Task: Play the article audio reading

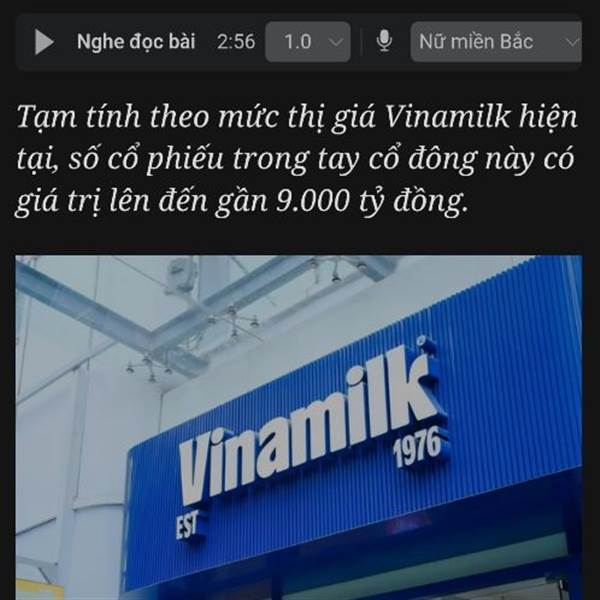Action: (44, 42)
